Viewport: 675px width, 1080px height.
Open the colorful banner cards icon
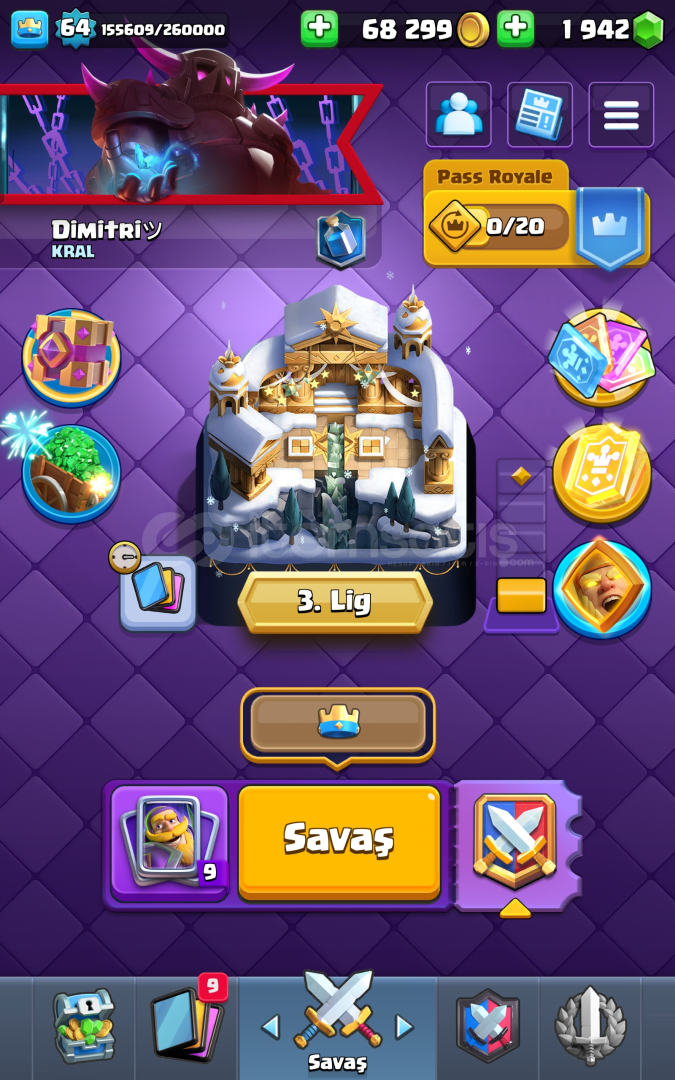pyautogui.click(x=602, y=357)
